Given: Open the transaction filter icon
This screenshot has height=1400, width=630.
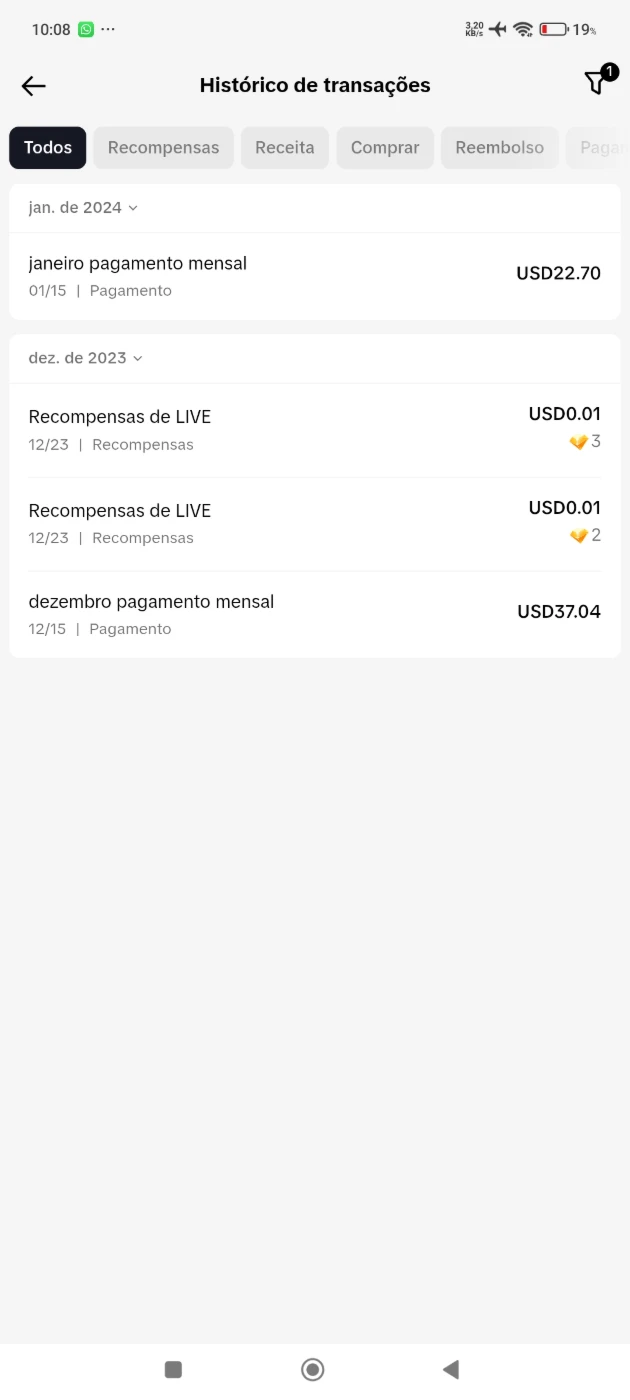Looking at the screenshot, I should [597, 82].
